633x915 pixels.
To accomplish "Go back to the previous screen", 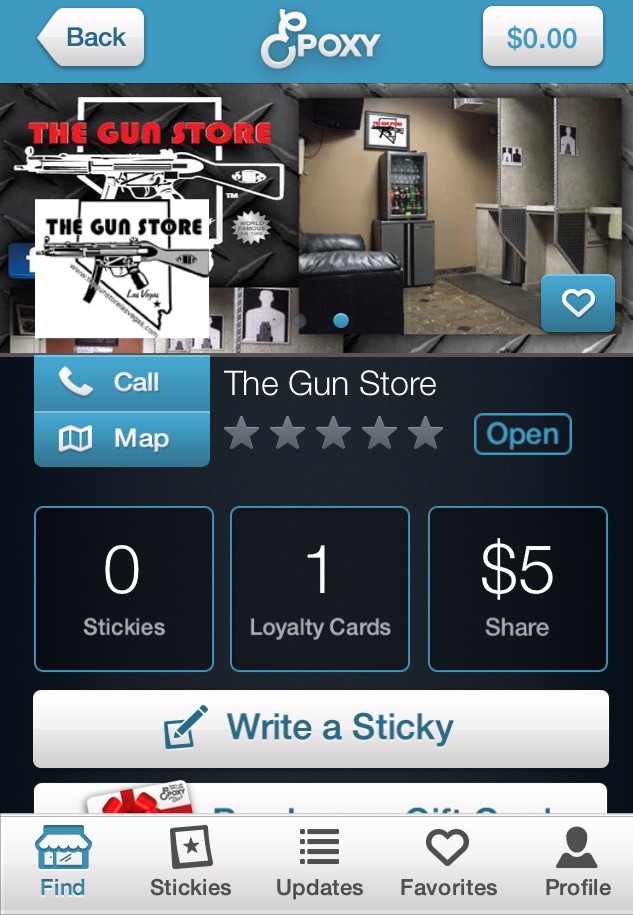I will click(91, 38).
